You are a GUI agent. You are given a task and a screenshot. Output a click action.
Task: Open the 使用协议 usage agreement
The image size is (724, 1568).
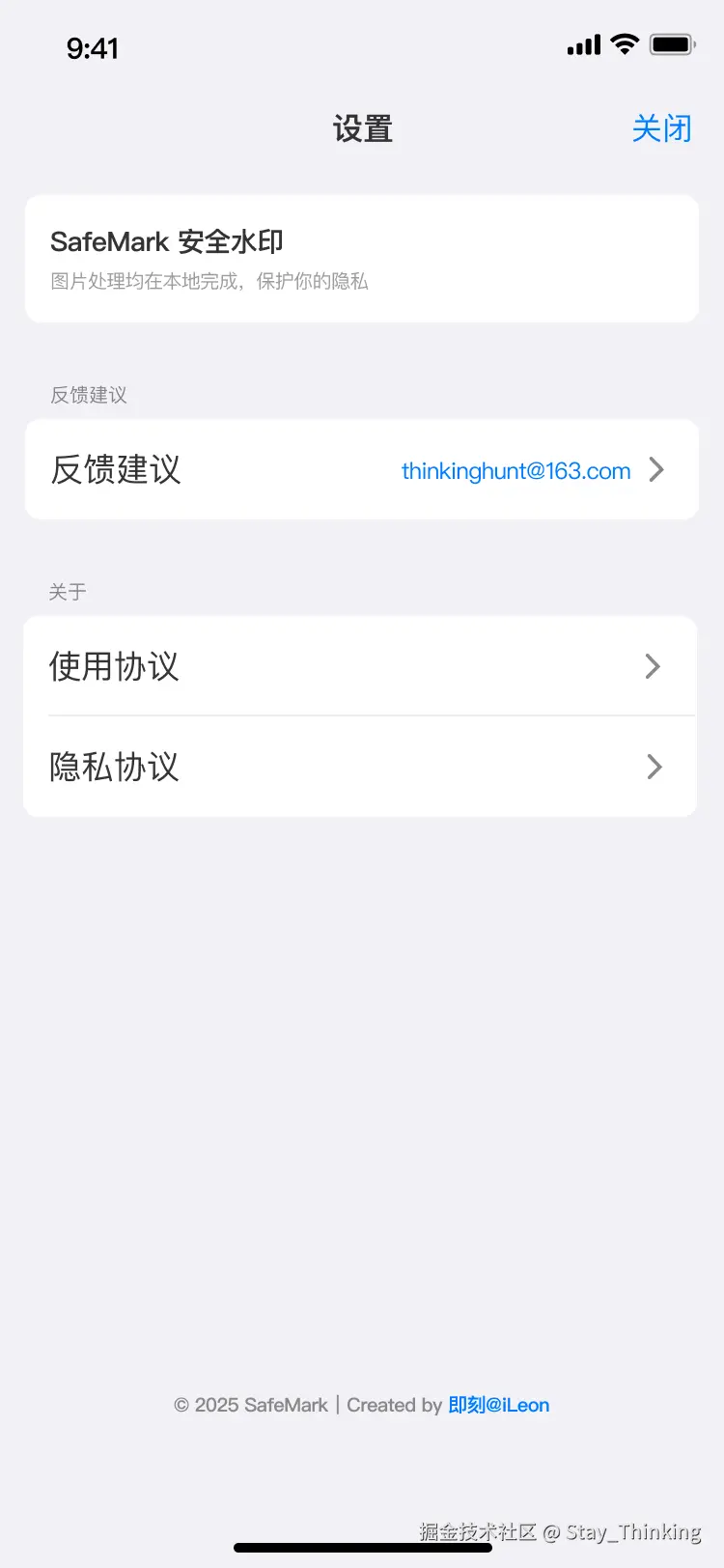click(359, 666)
